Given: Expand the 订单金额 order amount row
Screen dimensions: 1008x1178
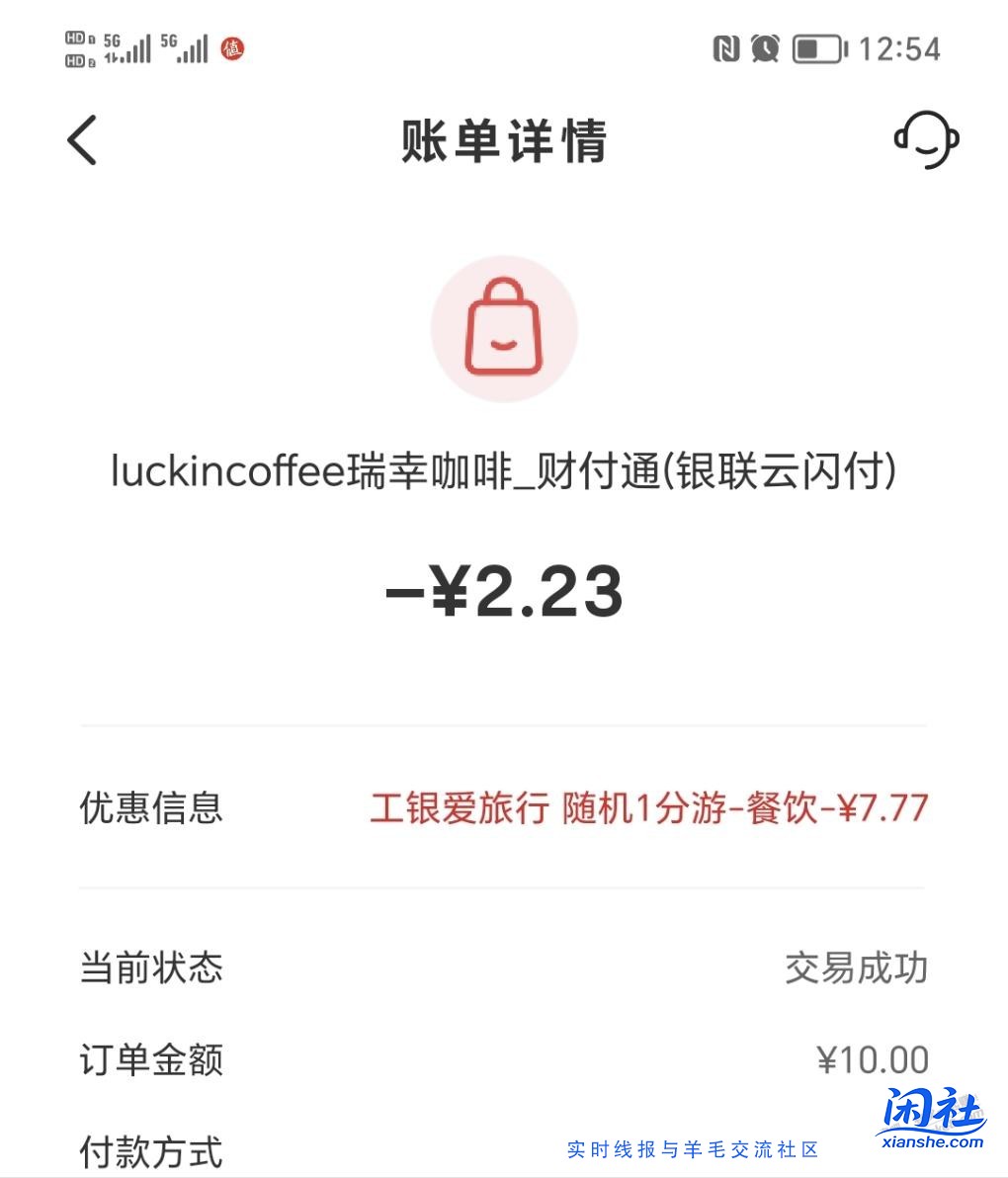Looking at the screenshot, I should click(150, 1059).
